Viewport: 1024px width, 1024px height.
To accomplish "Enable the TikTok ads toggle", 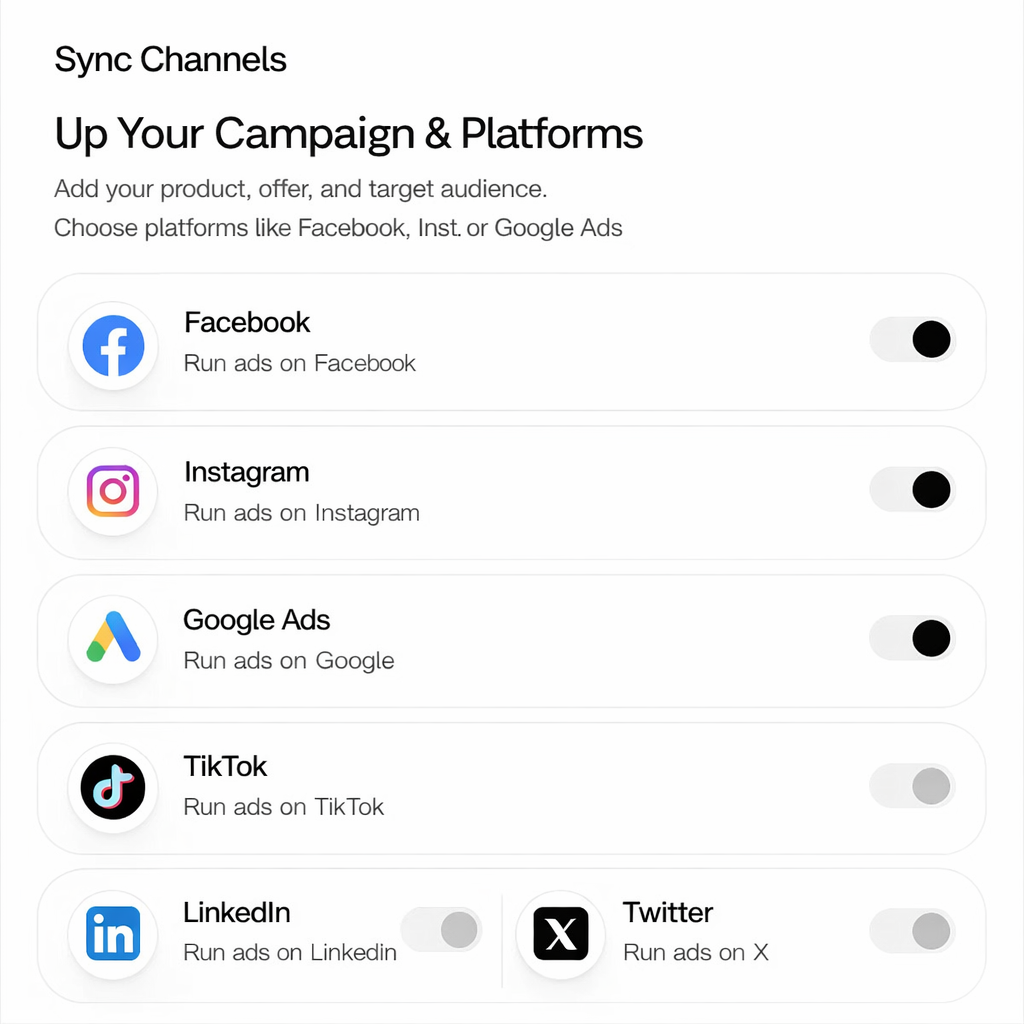I will tap(913, 786).
